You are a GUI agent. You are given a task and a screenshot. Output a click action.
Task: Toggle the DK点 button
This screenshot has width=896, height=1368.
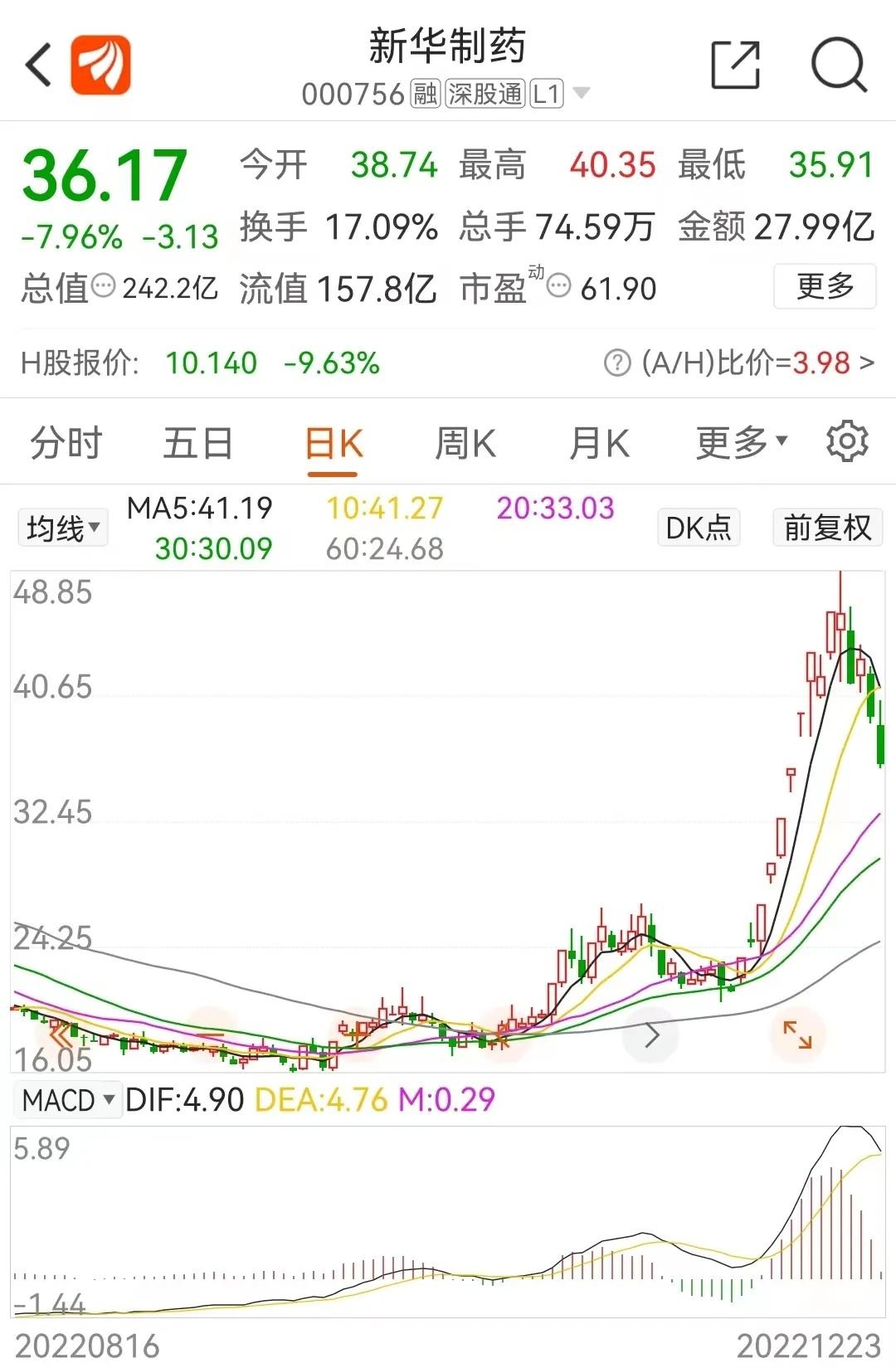click(699, 528)
